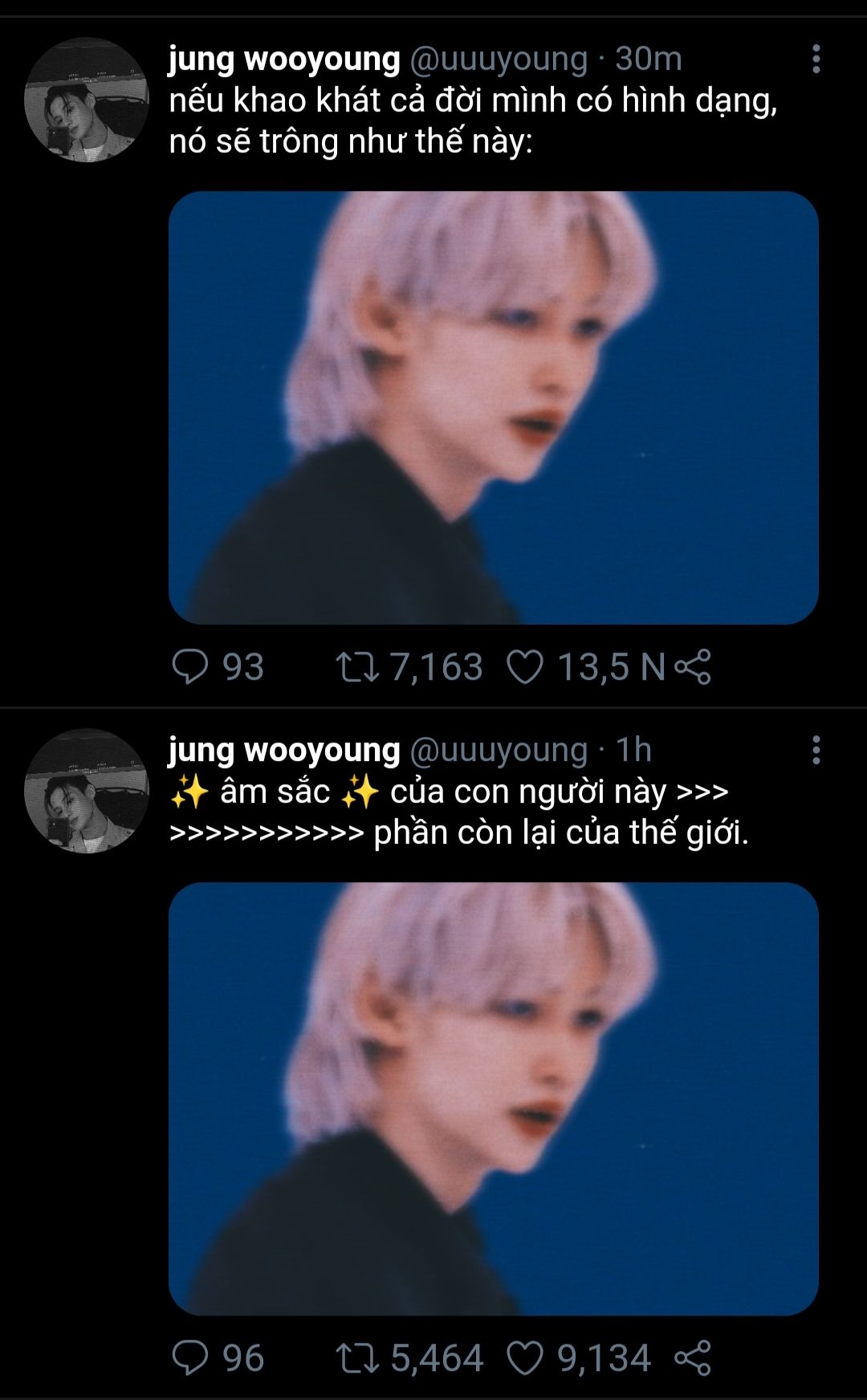This screenshot has height=1400, width=867.
Task: Open overflow menu on the 1h tweet
Action: 816,751
